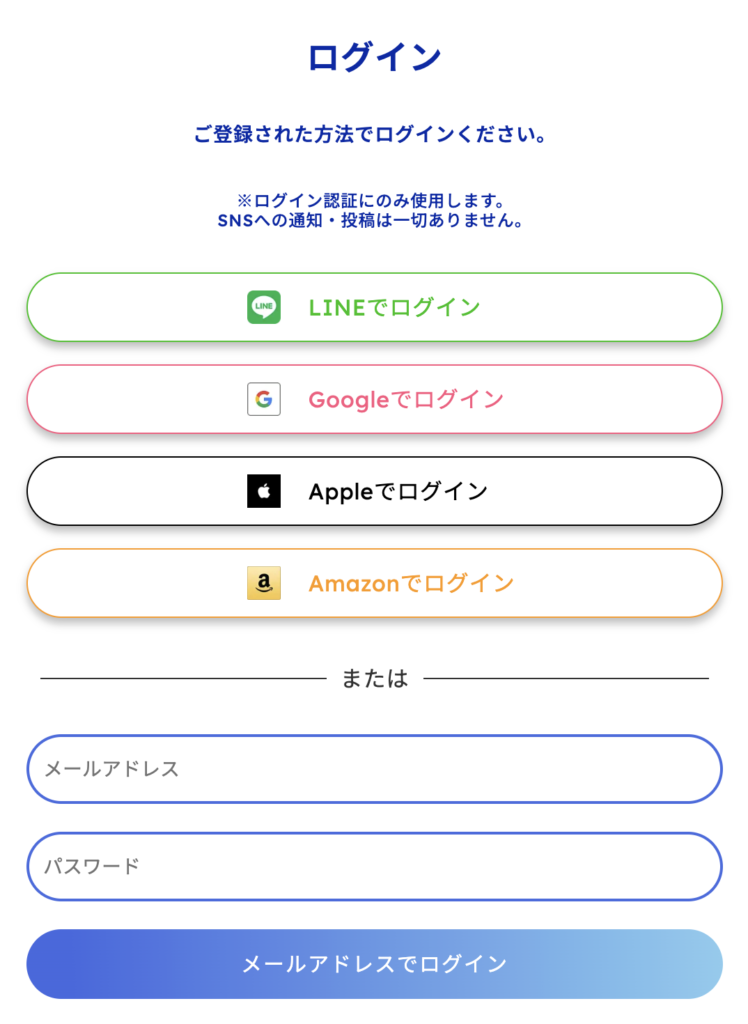Click the Amazon "a" icon
748x1024 pixels.
tap(262, 583)
